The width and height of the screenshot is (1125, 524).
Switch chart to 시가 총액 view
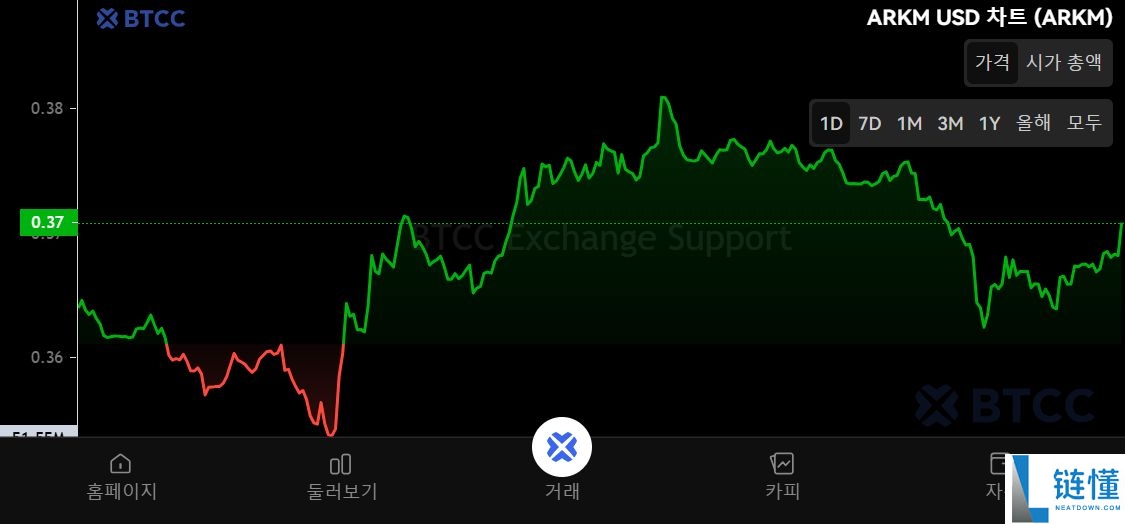point(1064,62)
